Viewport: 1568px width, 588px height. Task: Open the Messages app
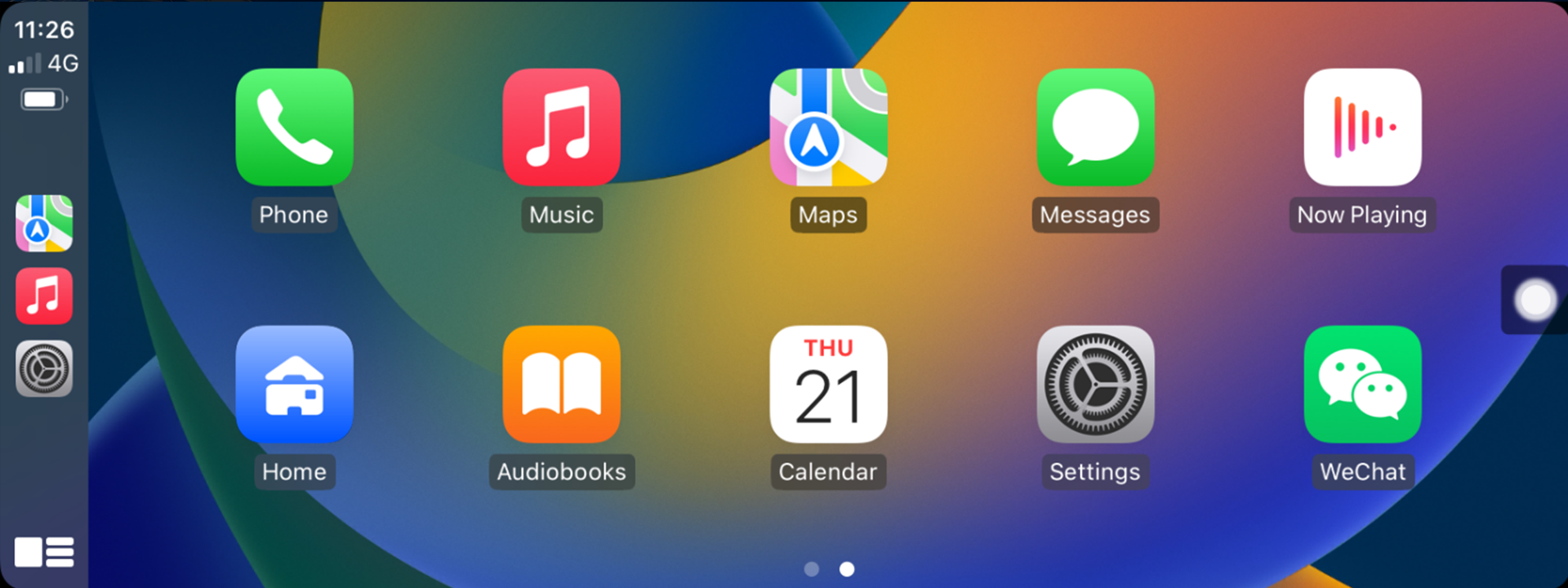pyautogui.click(x=1095, y=127)
